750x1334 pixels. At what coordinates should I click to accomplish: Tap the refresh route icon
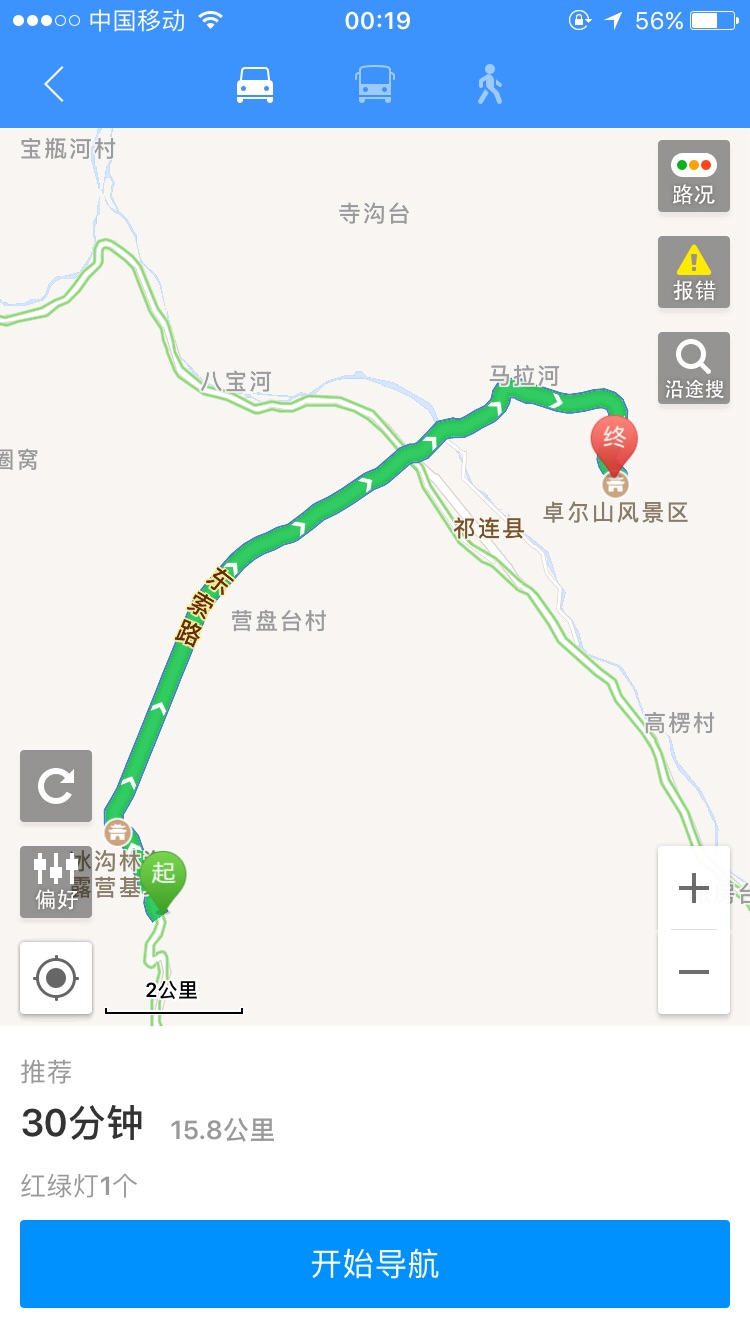pyautogui.click(x=55, y=786)
